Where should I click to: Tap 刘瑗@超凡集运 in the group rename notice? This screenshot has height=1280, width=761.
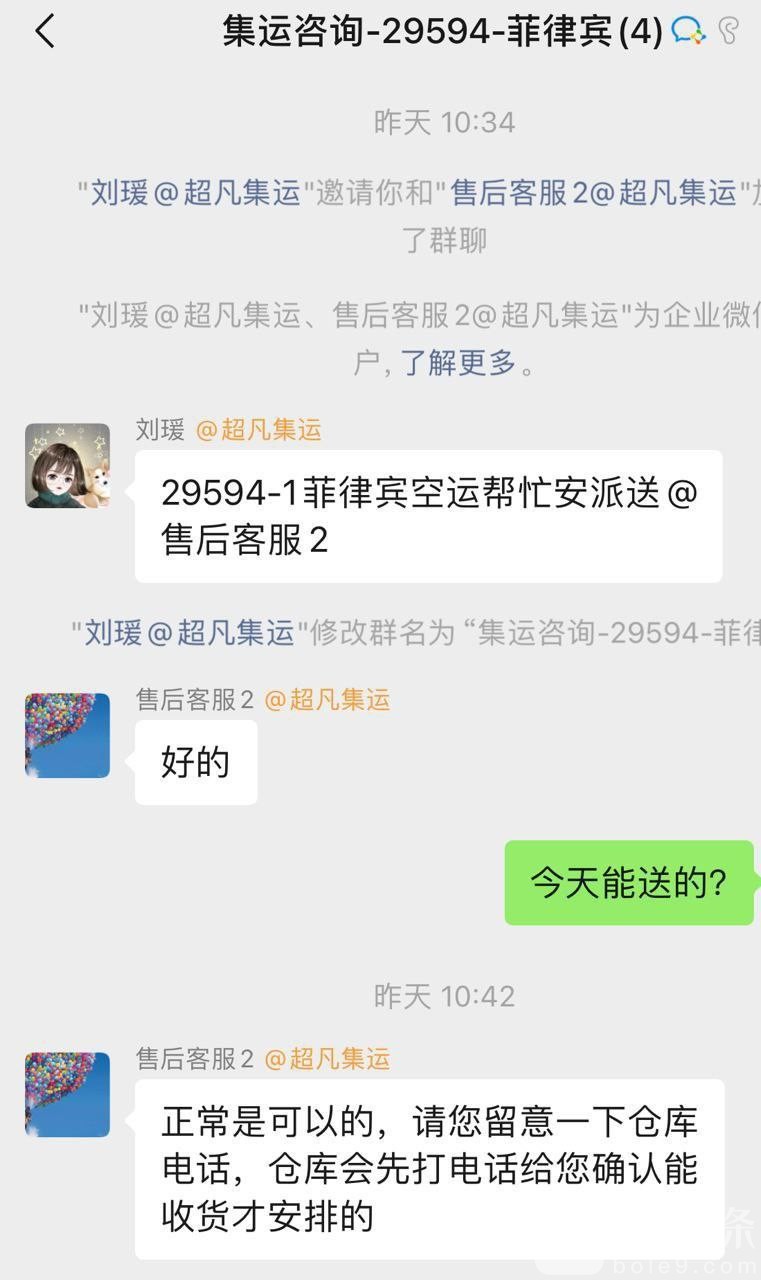point(189,632)
